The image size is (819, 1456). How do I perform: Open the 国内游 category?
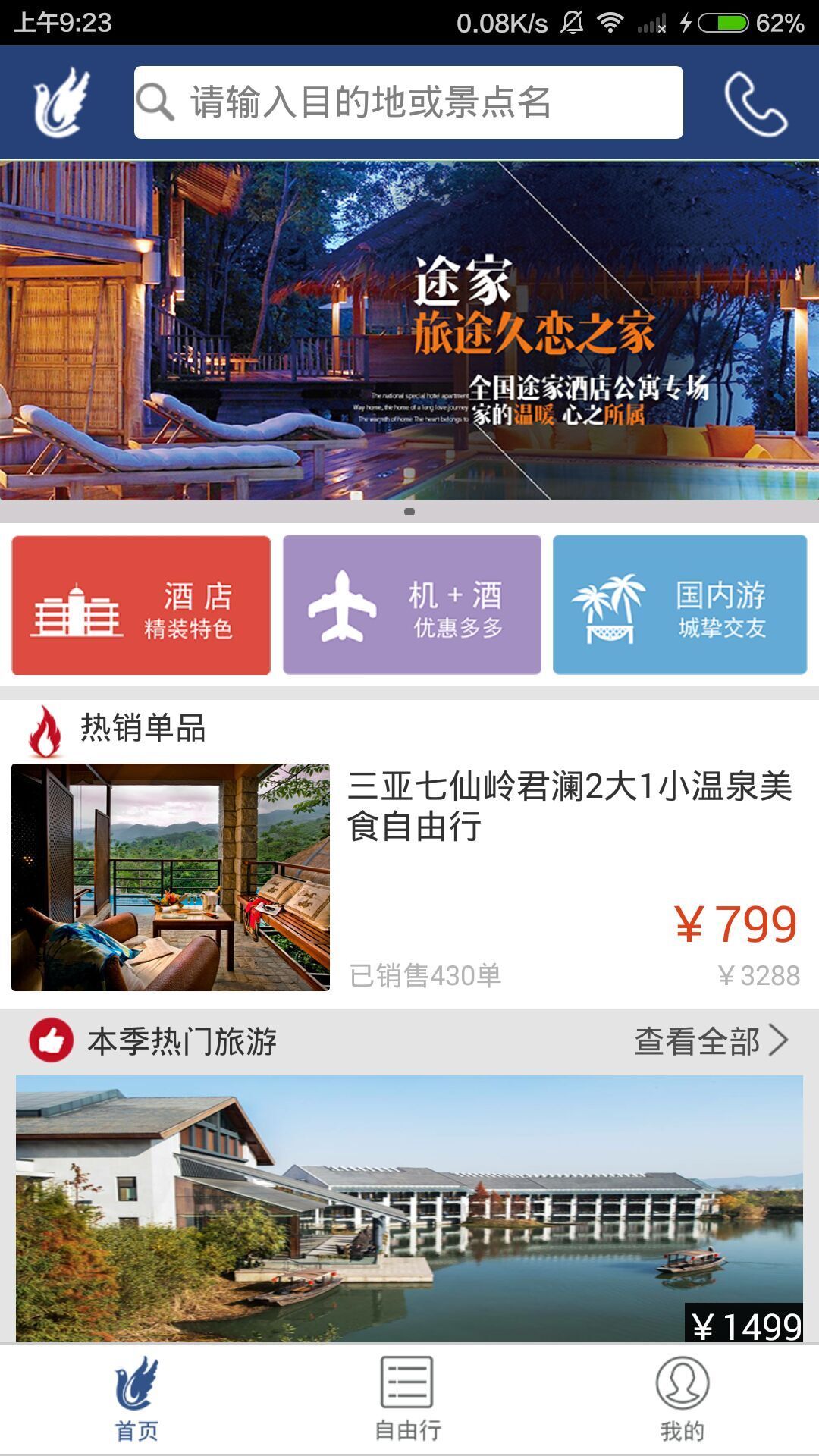pyautogui.click(x=679, y=605)
